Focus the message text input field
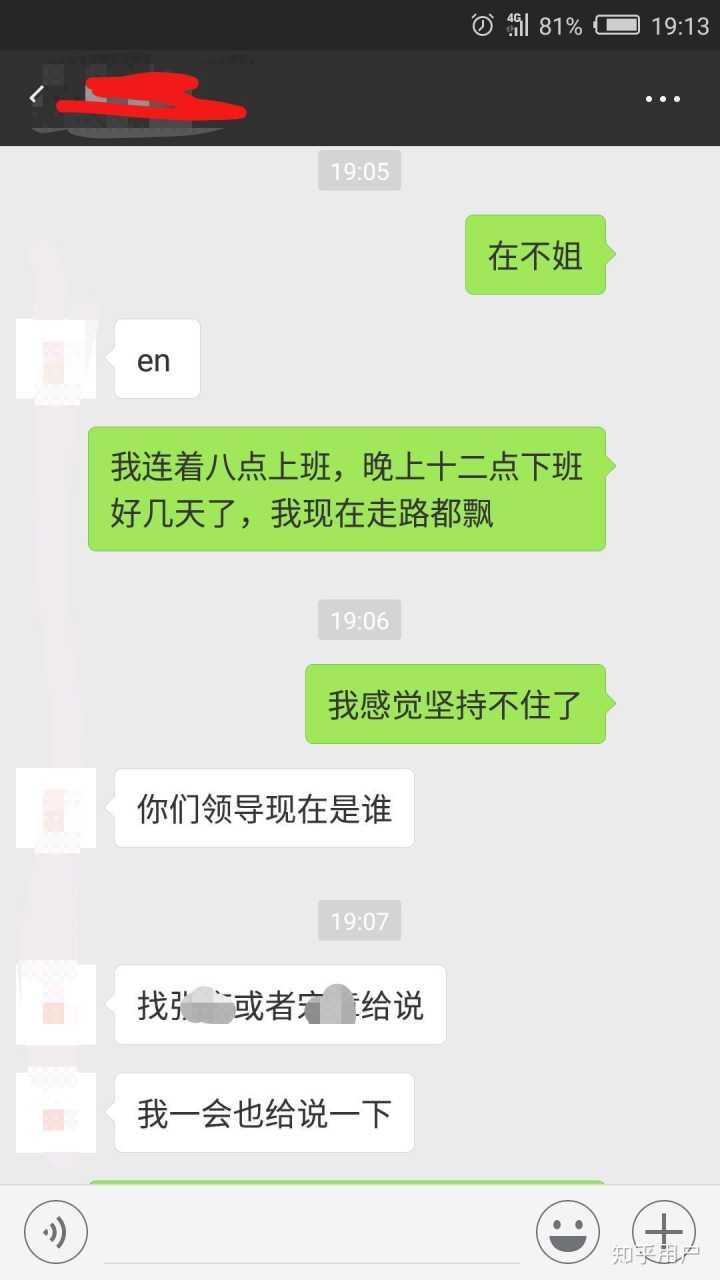Viewport: 720px width, 1280px height. click(310, 1233)
